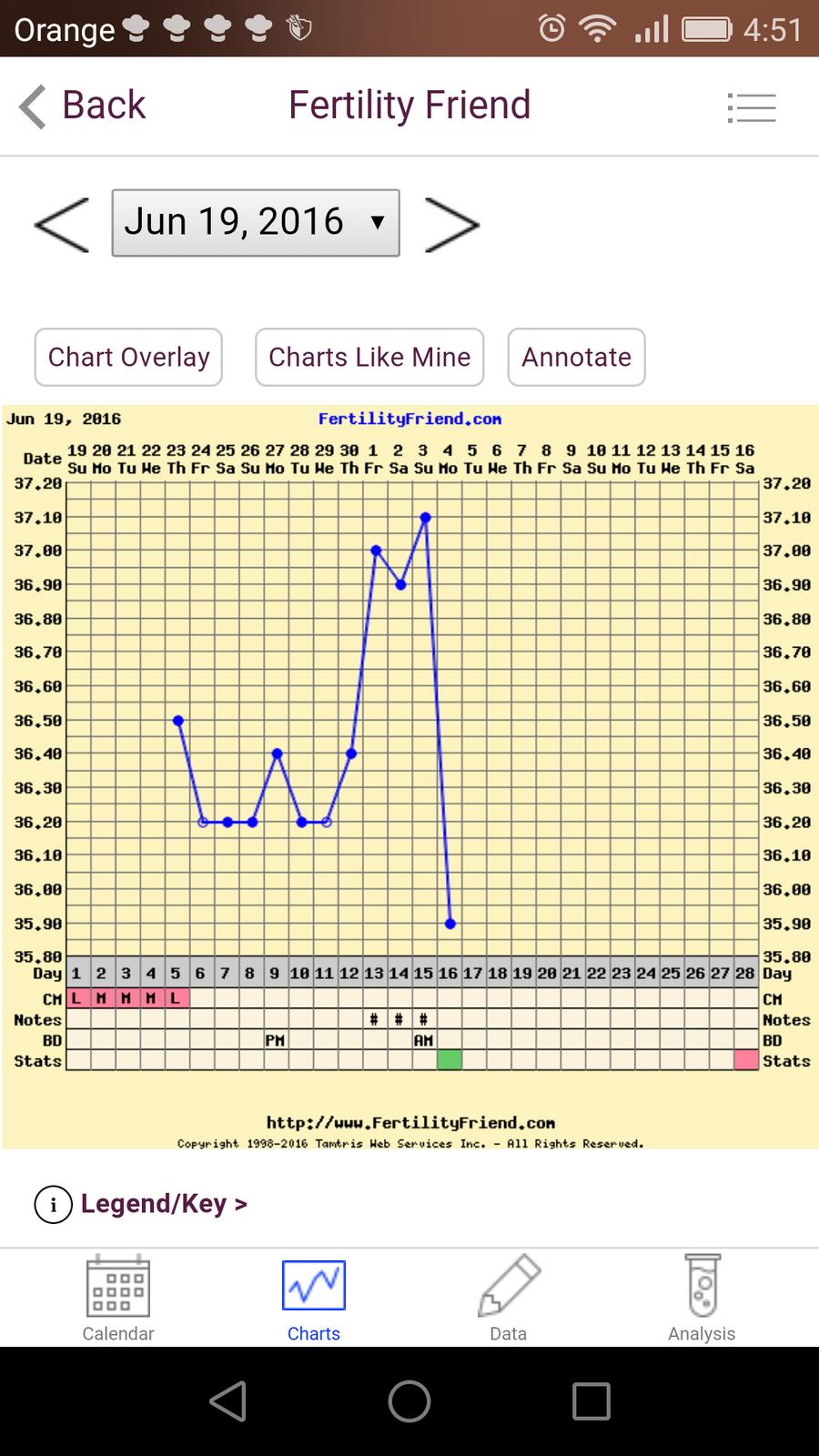The width and height of the screenshot is (819, 1456).
Task: Tap the Annotate button
Action: (x=576, y=357)
